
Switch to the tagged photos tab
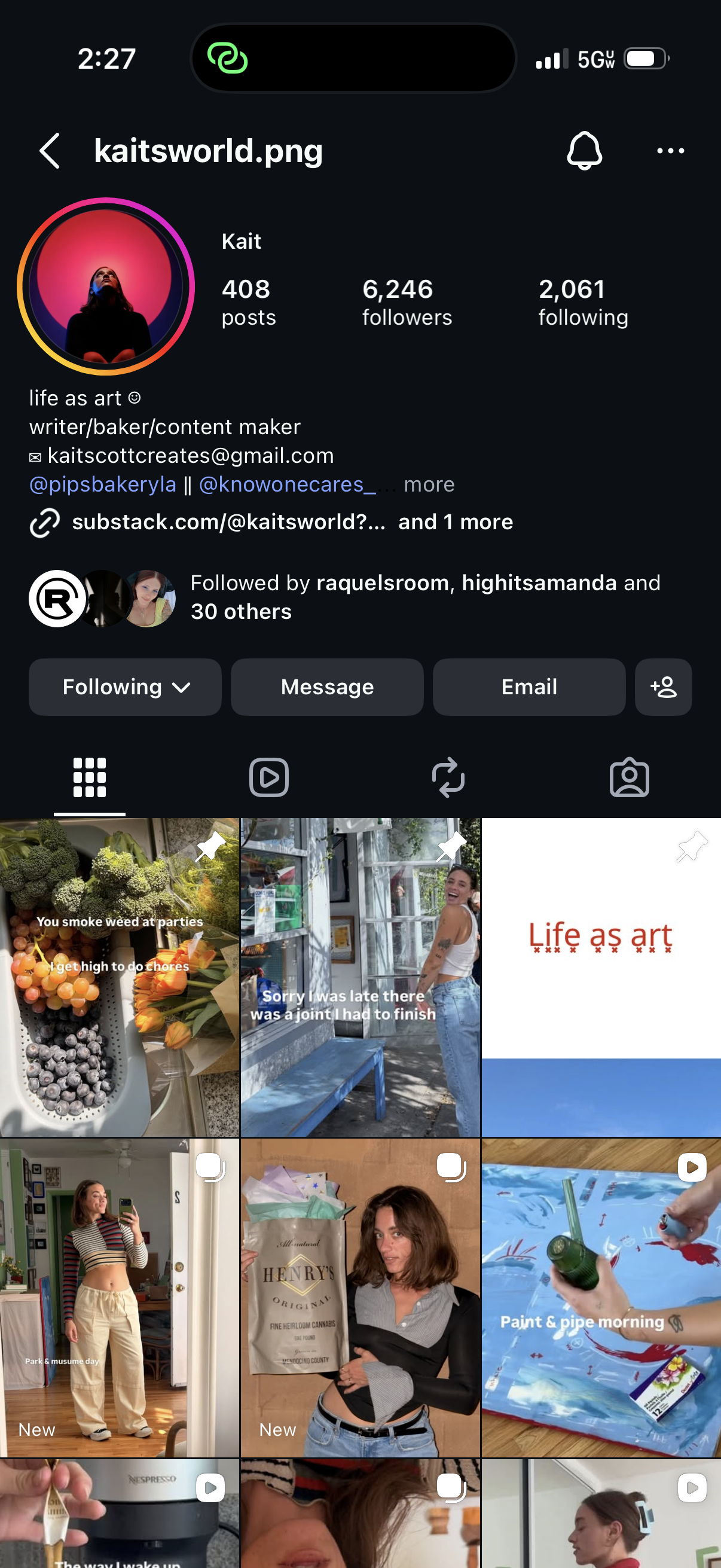[x=629, y=777]
